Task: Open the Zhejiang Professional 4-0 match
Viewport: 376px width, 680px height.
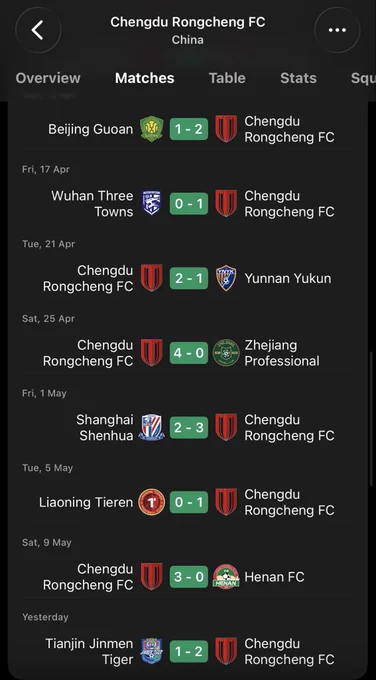Action: point(188,353)
